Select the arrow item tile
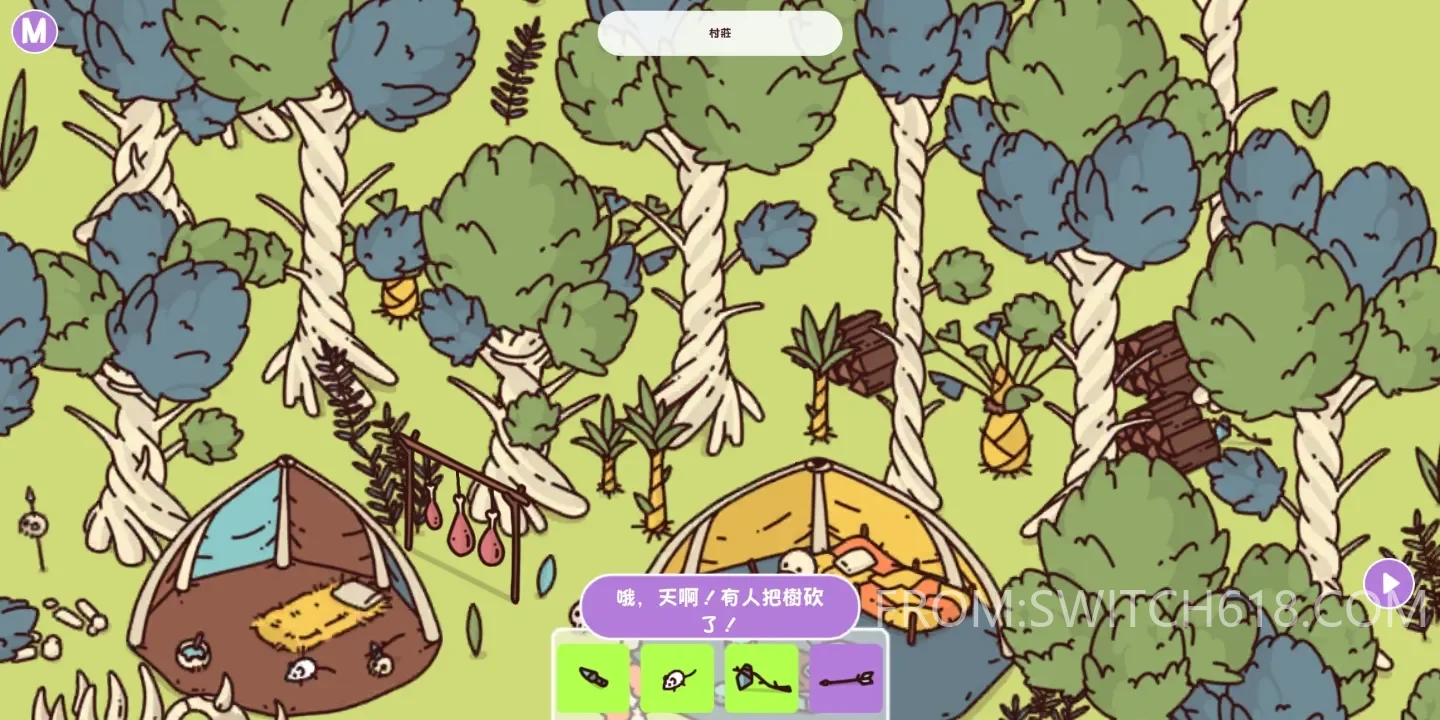 tap(846, 679)
